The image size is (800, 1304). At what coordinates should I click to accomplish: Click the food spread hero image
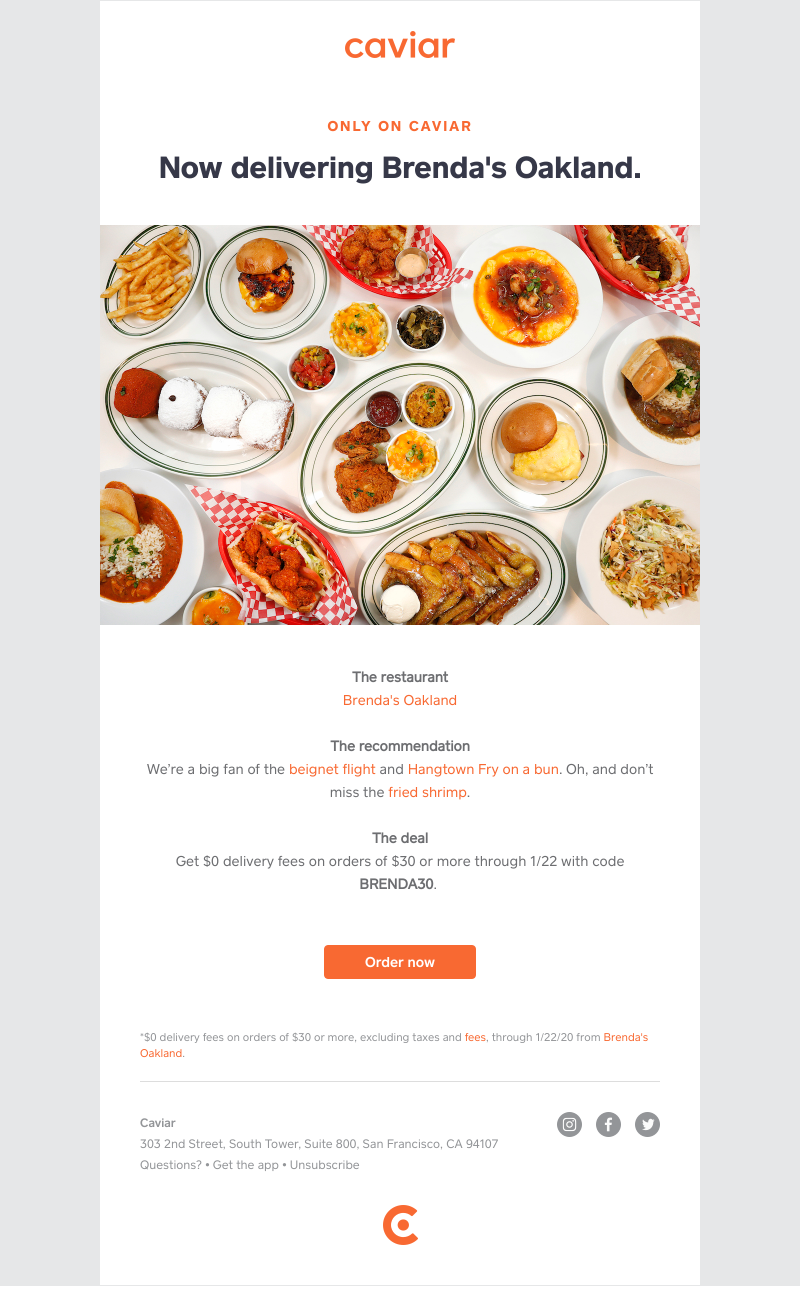(399, 424)
